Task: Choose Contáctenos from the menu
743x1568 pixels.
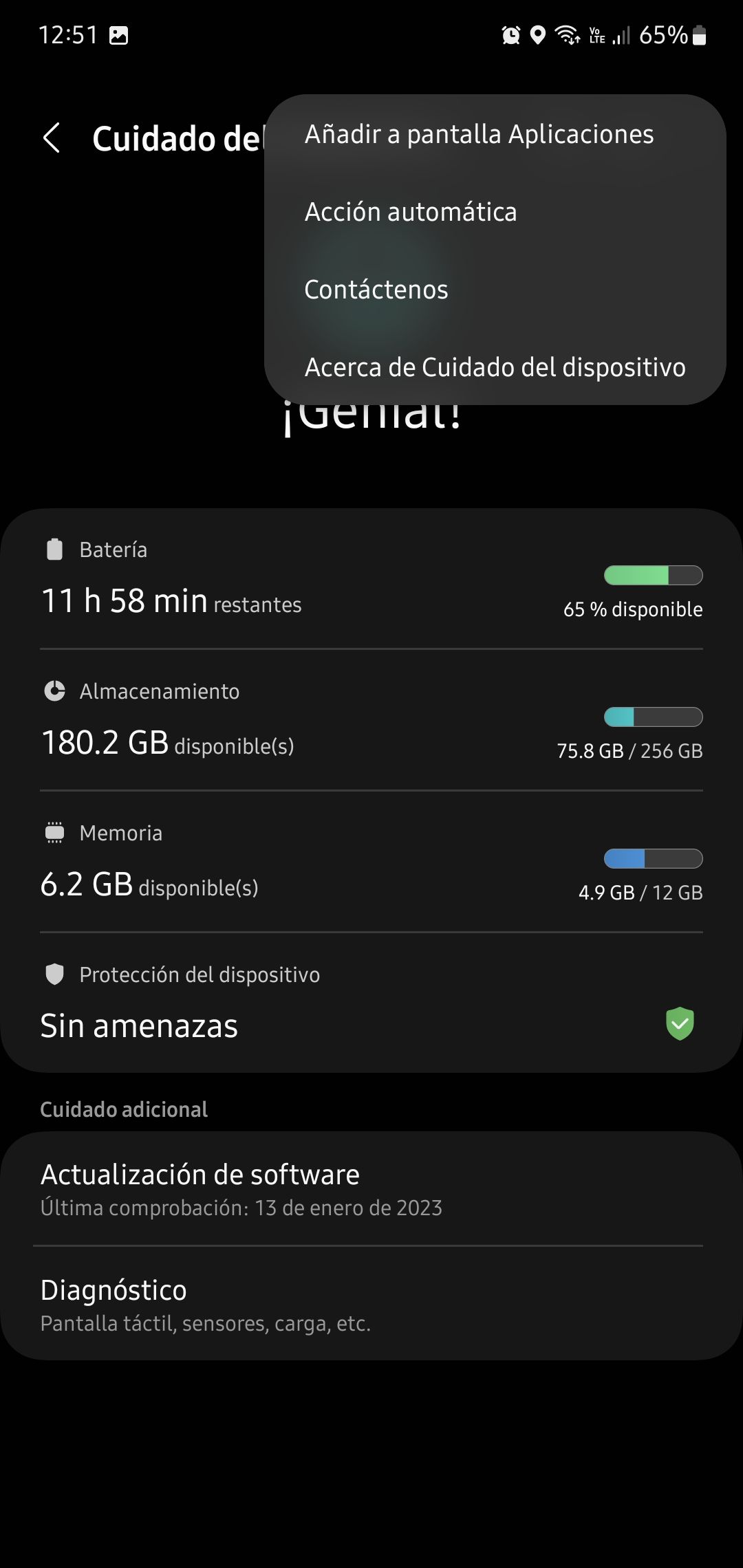Action: tap(376, 290)
